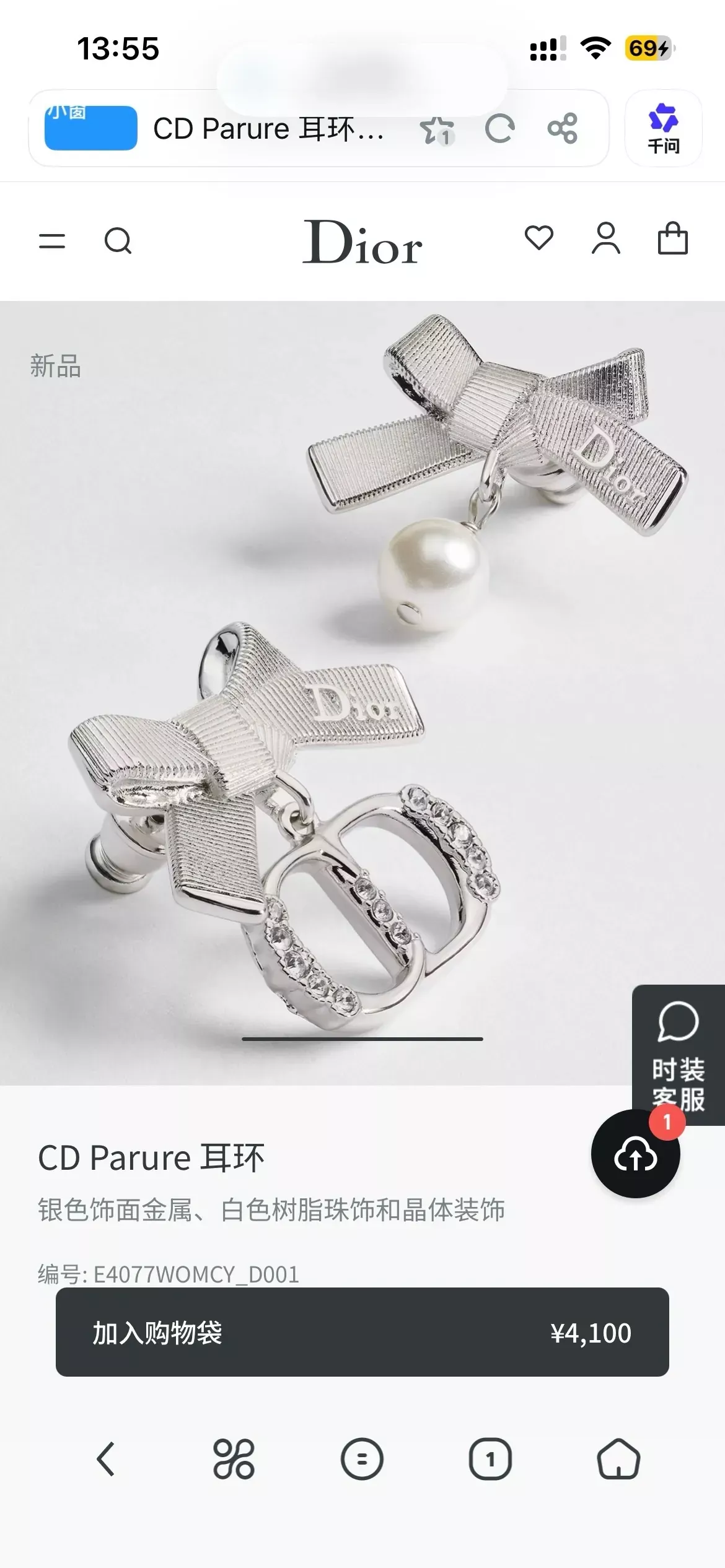The height and width of the screenshot is (1568, 725).
Task: Go back to the previous page
Action: [106, 1459]
